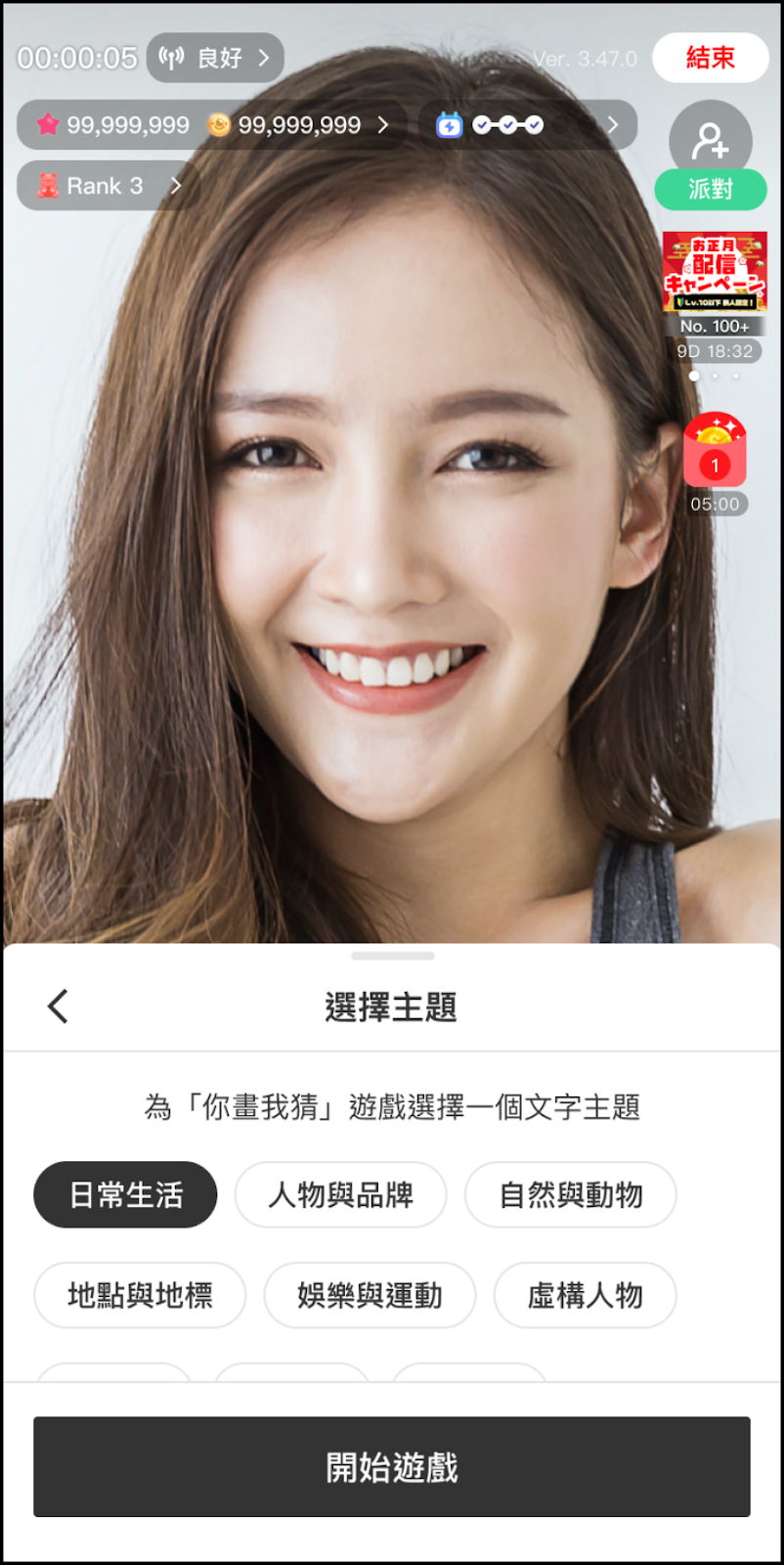Go back from the 選擇主題 sheet
784x1565 pixels.
(x=59, y=1006)
